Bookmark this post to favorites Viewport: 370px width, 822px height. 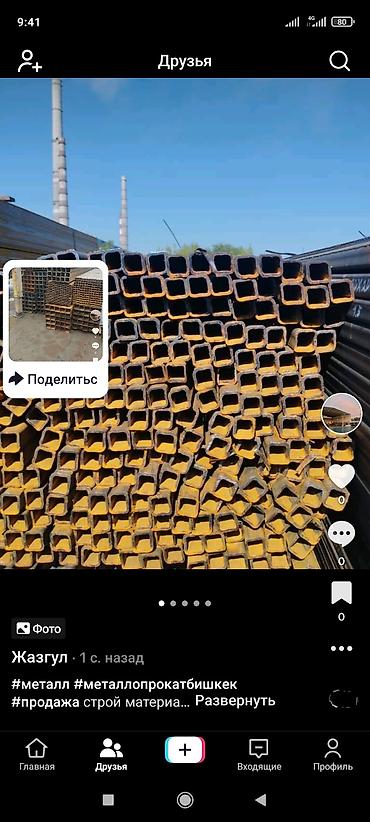click(x=342, y=593)
